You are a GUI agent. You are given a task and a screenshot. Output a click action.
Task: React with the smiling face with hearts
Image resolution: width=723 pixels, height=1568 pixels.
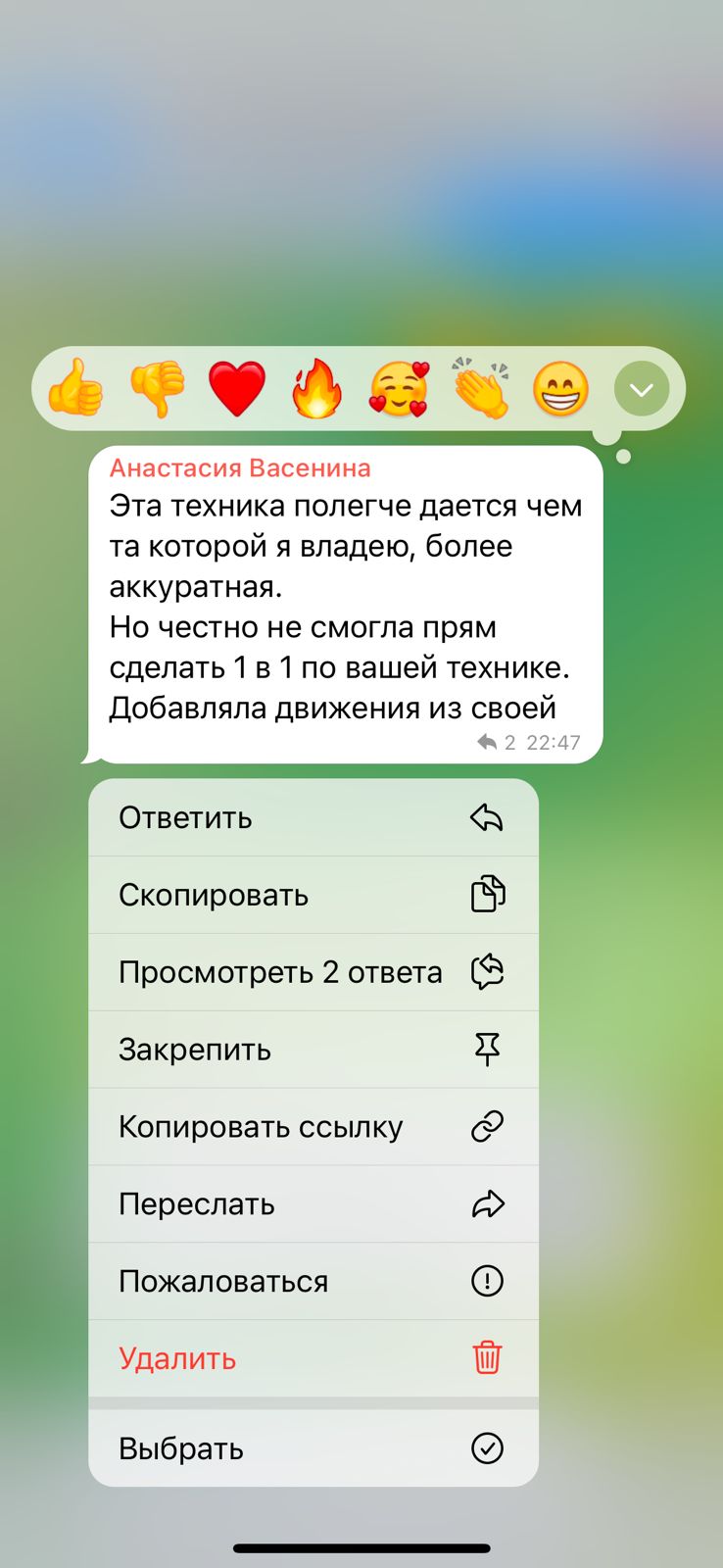(399, 388)
